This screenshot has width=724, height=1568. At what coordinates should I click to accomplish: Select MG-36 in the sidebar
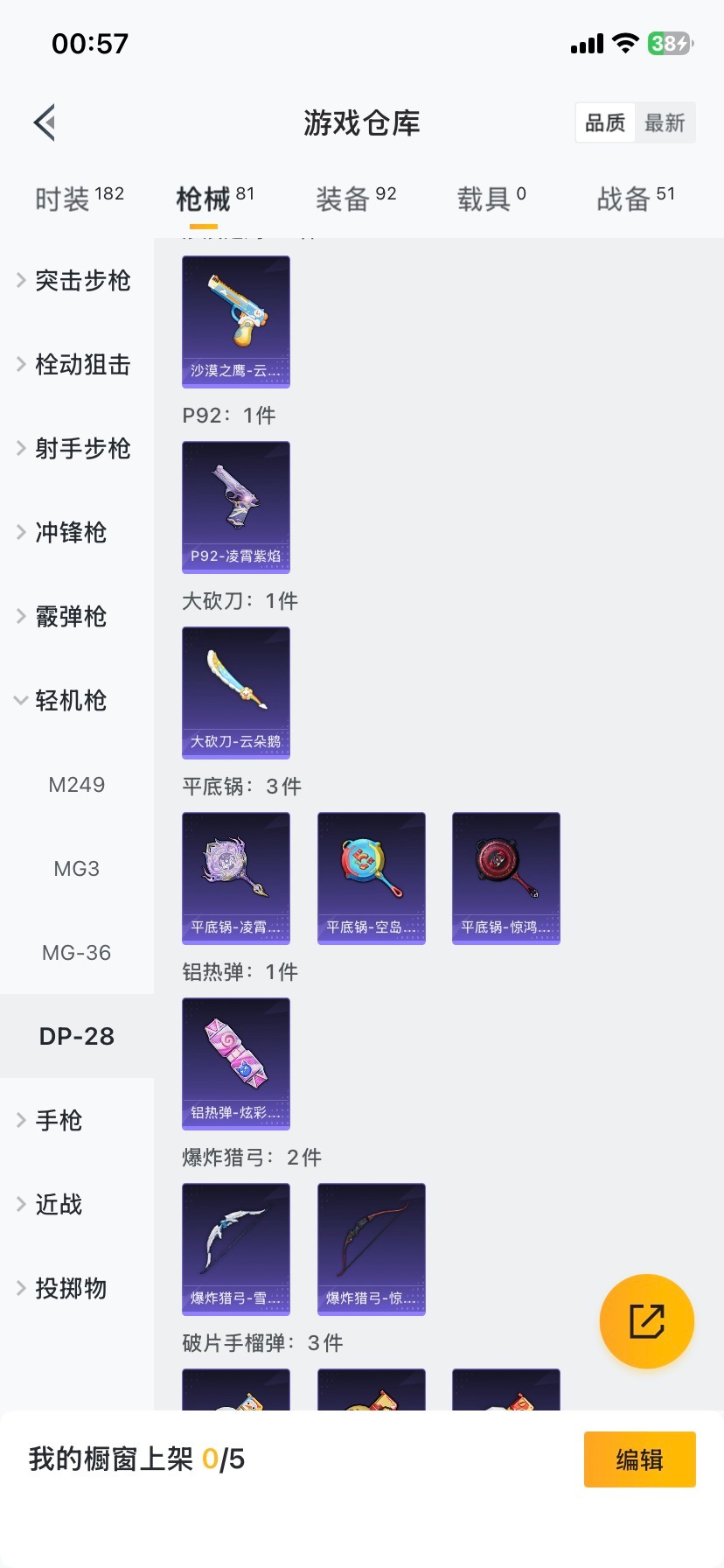[77, 953]
